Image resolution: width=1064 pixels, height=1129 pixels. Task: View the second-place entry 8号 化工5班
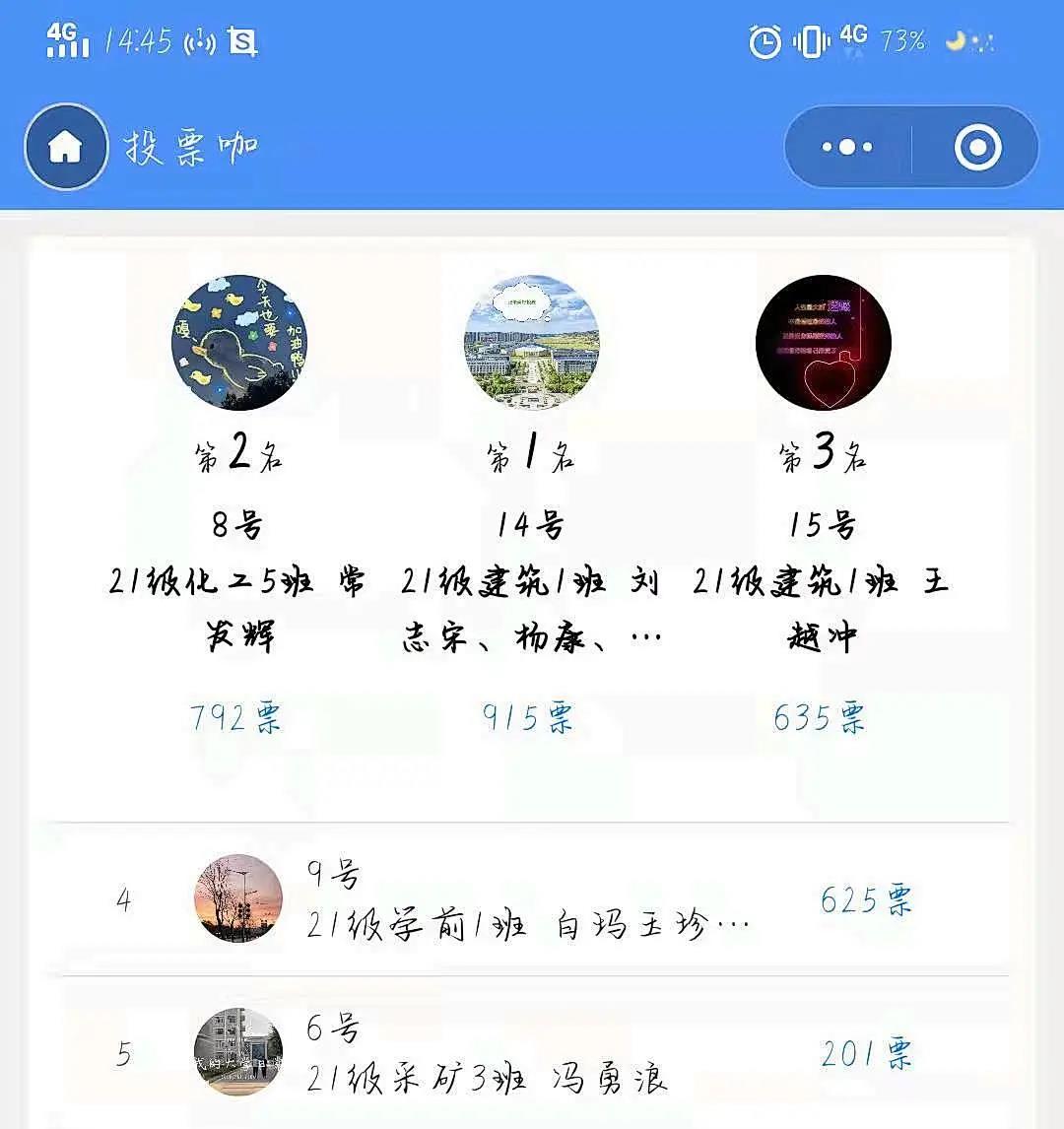238,343
